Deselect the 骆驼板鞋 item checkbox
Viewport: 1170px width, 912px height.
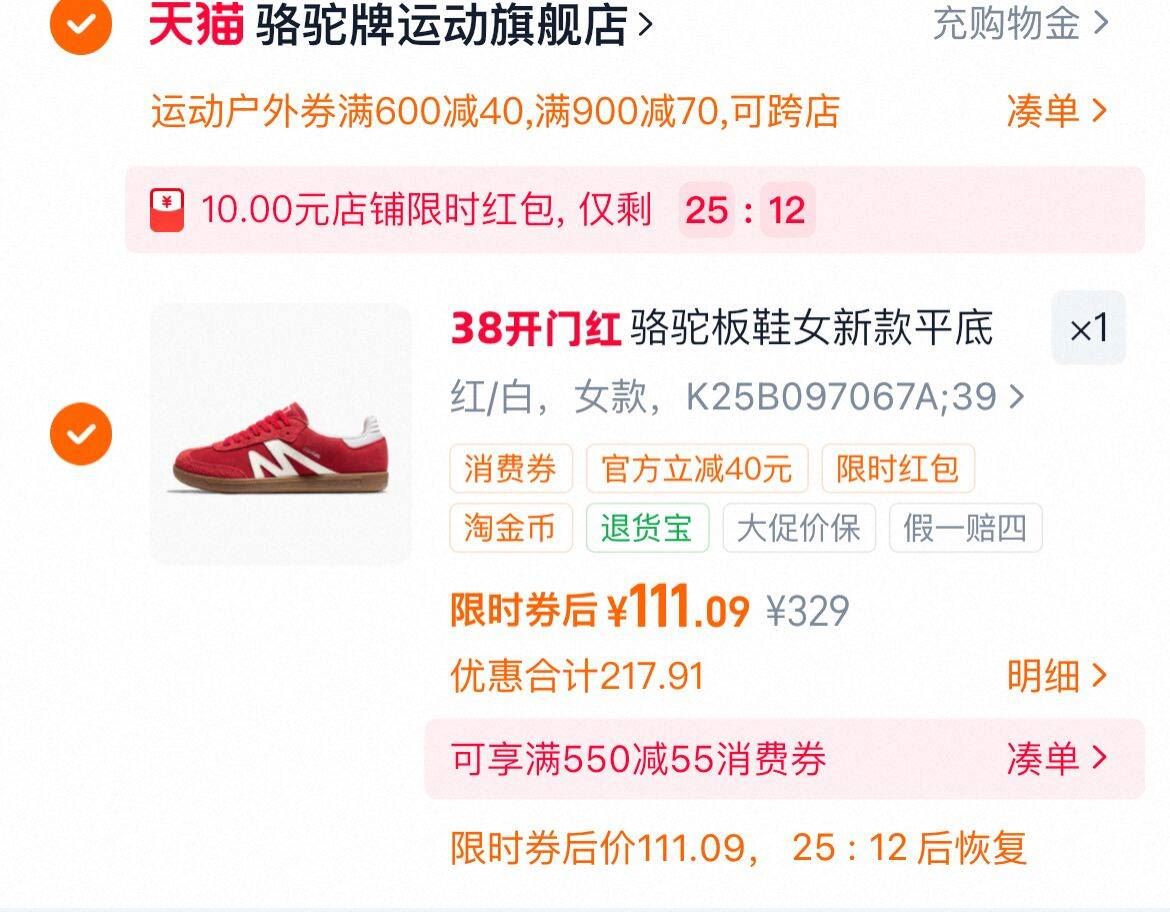click(x=81, y=434)
